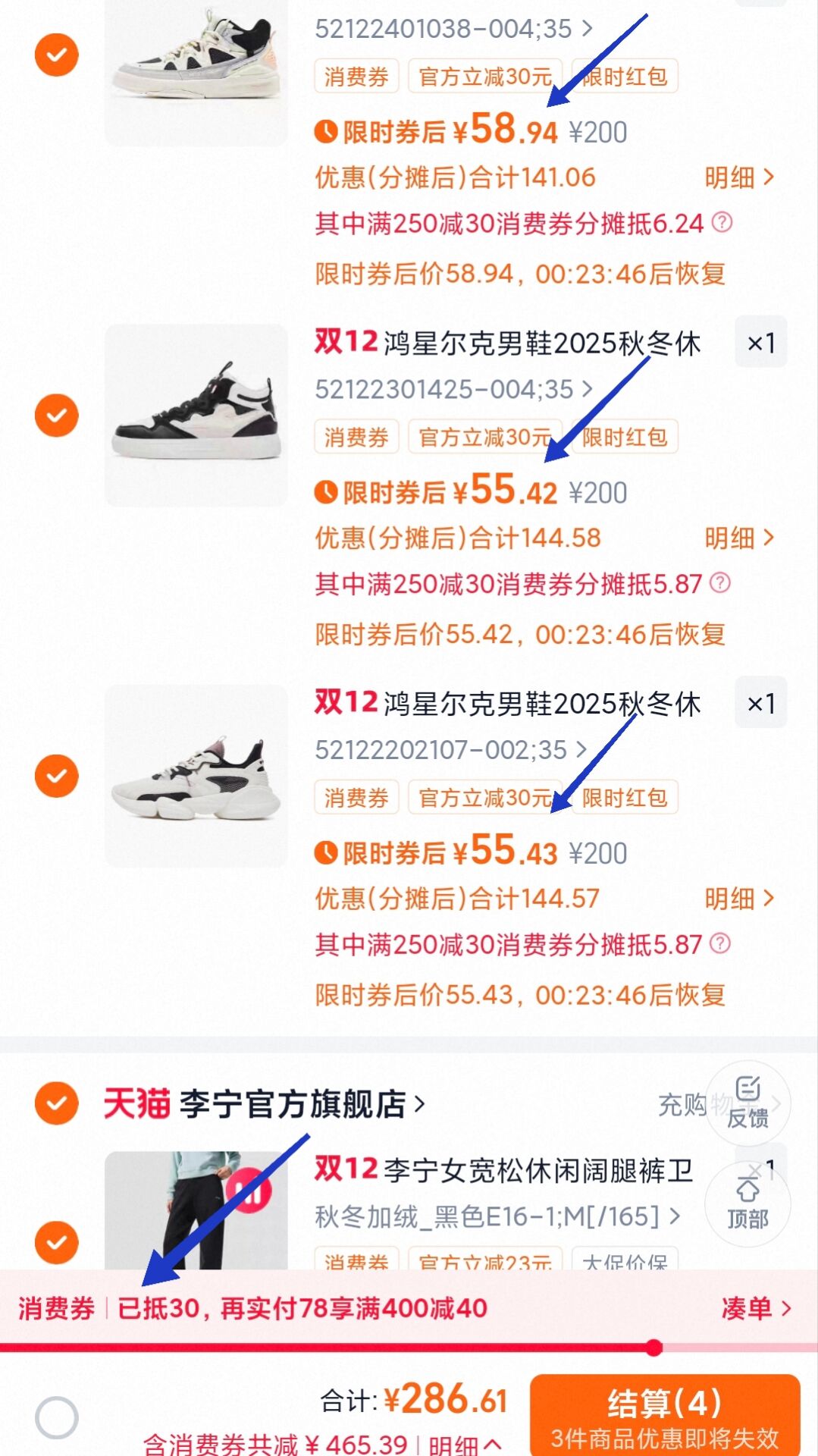Open help icon beside 分摊抵6.24
This screenshot has height=1456, width=818.
coord(723,222)
